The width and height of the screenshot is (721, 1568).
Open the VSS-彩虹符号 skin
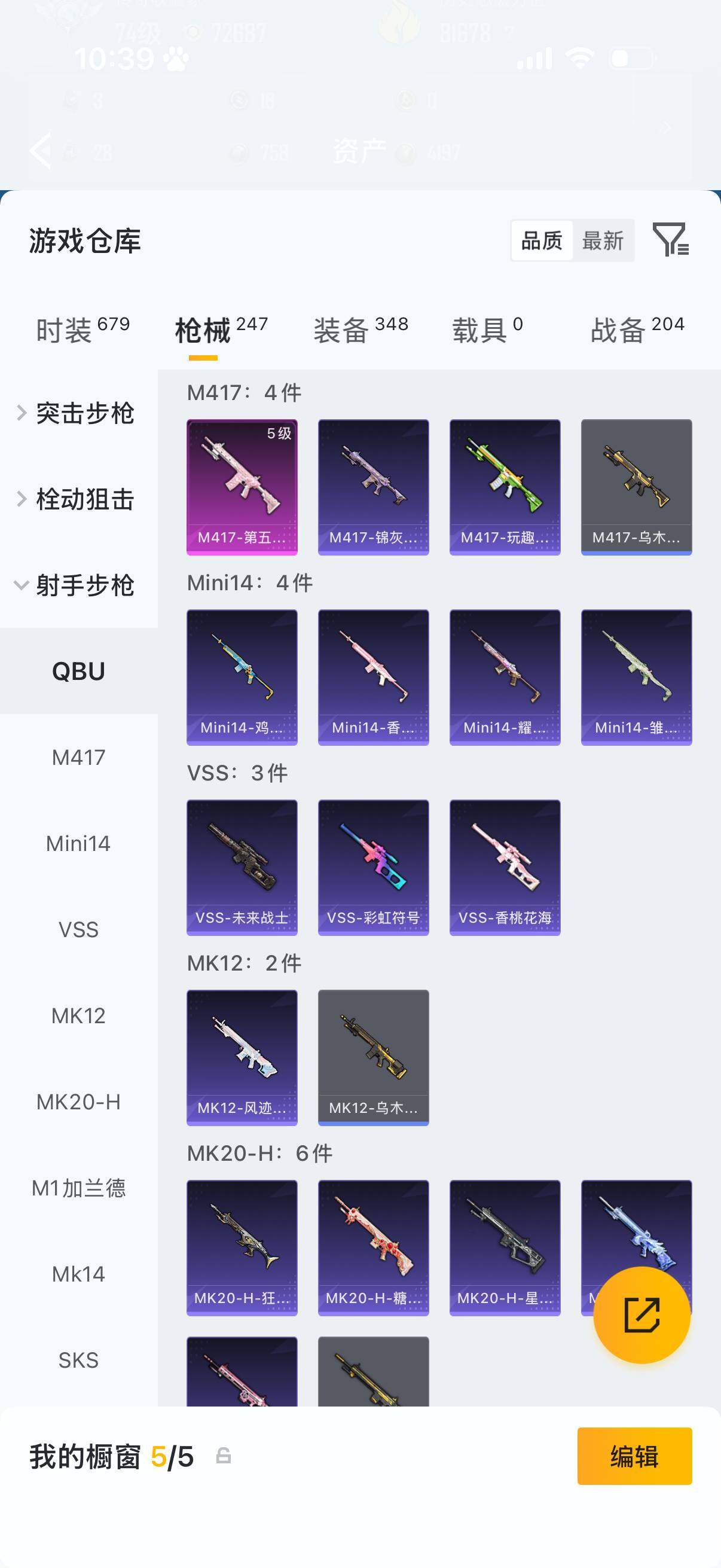click(374, 867)
